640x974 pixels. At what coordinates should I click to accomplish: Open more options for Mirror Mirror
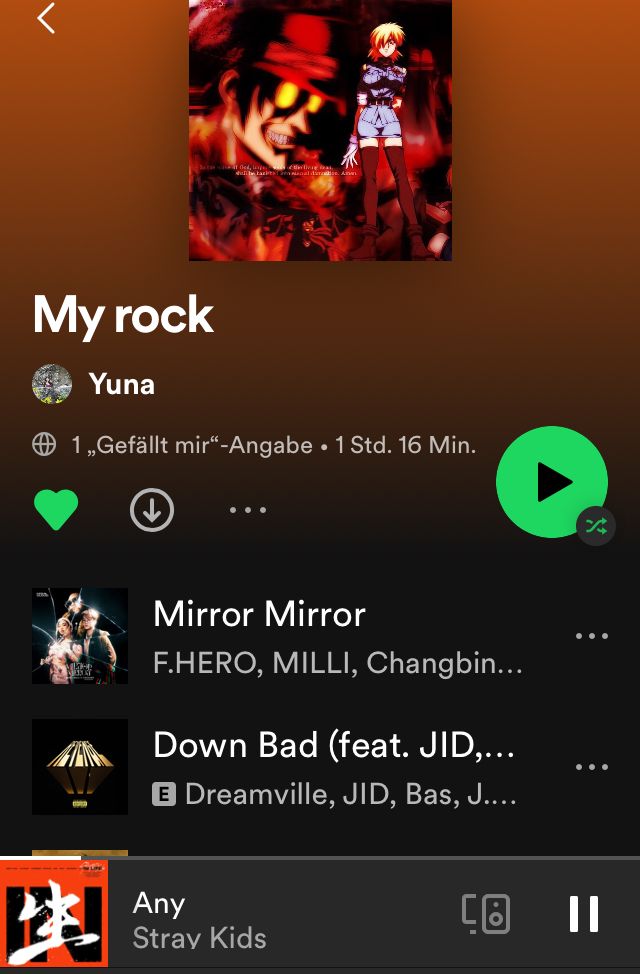592,636
